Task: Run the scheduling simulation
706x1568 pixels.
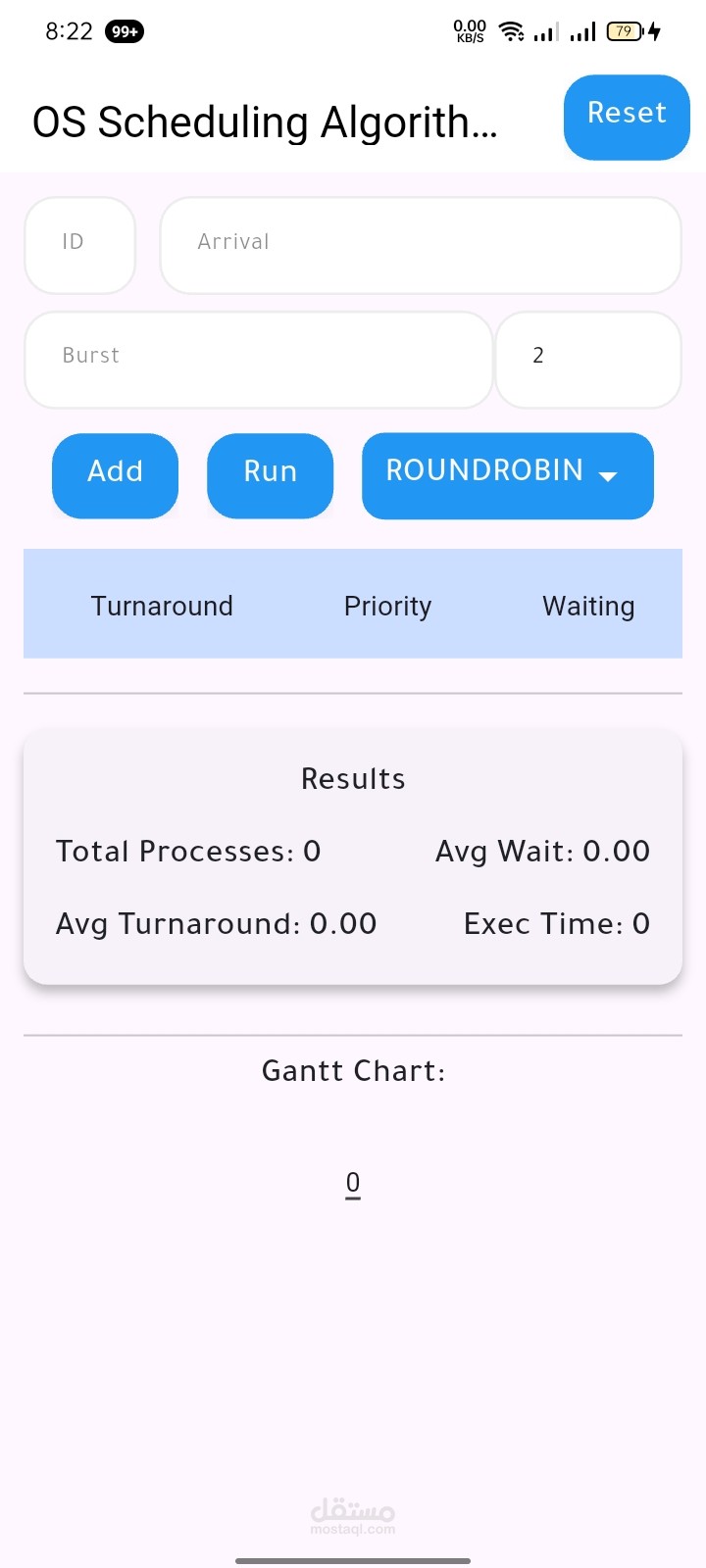Action: pyautogui.click(x=271, y=475)
